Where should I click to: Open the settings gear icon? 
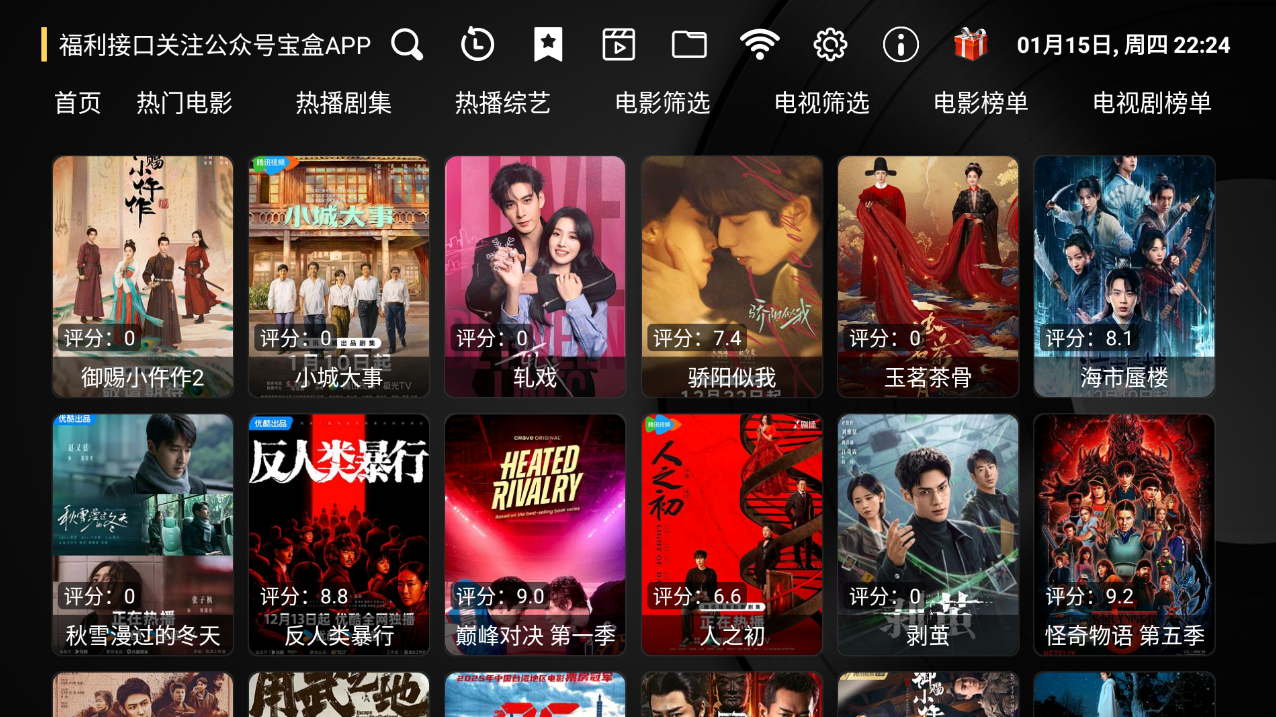[830, 45]
